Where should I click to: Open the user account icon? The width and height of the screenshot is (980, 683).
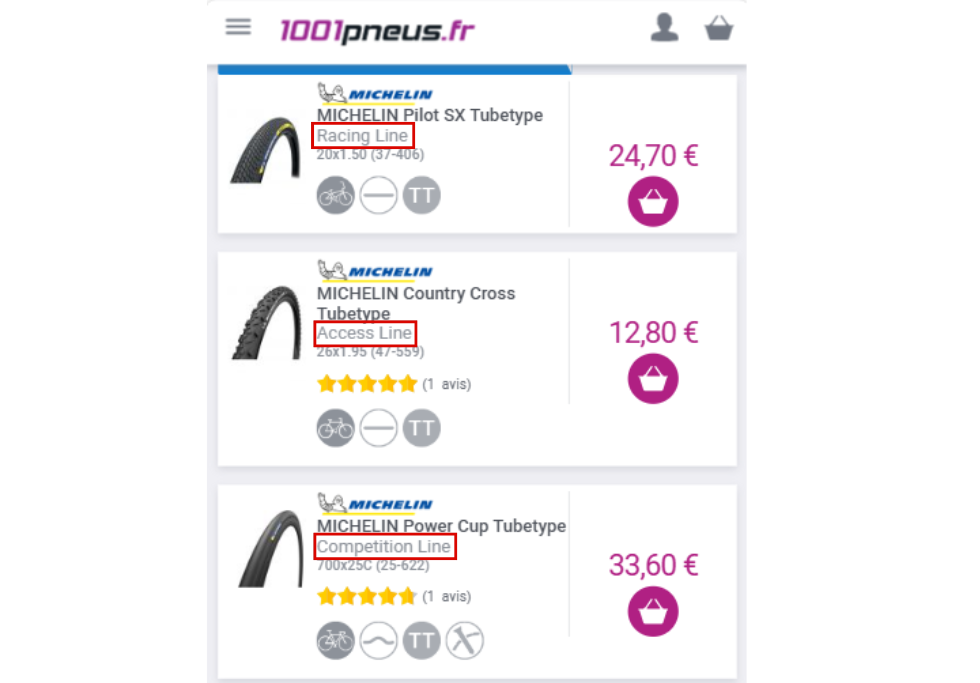tap(664, 28)
